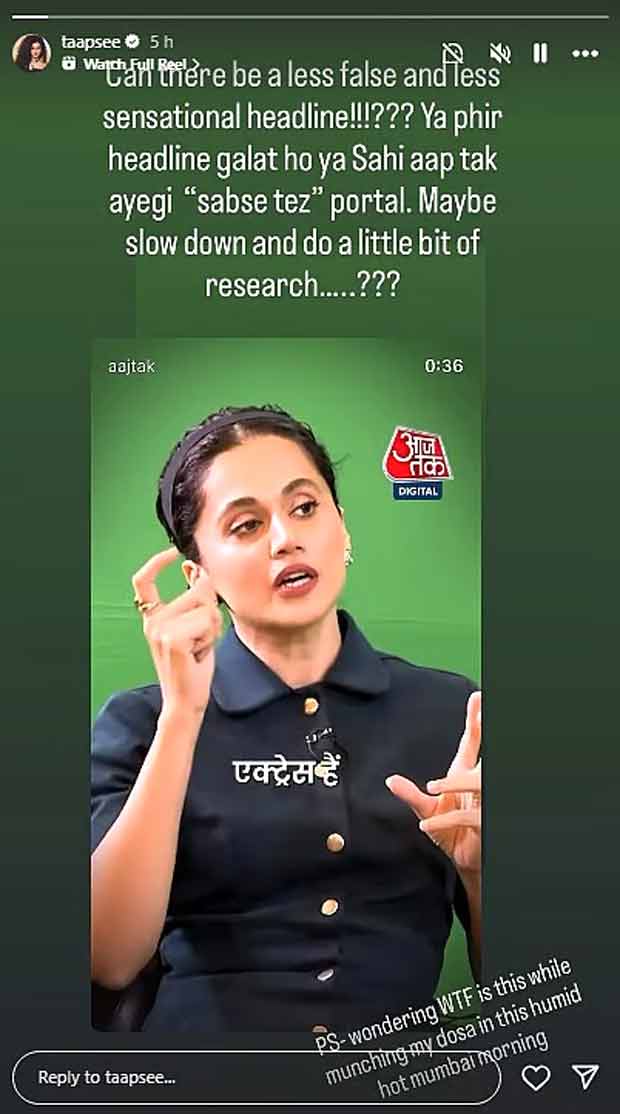Share the story via the paper-plane icon
Image resolution: width=620 pixels, height=1114 pixels.
pyautogui.click(x=586, y=1077)
